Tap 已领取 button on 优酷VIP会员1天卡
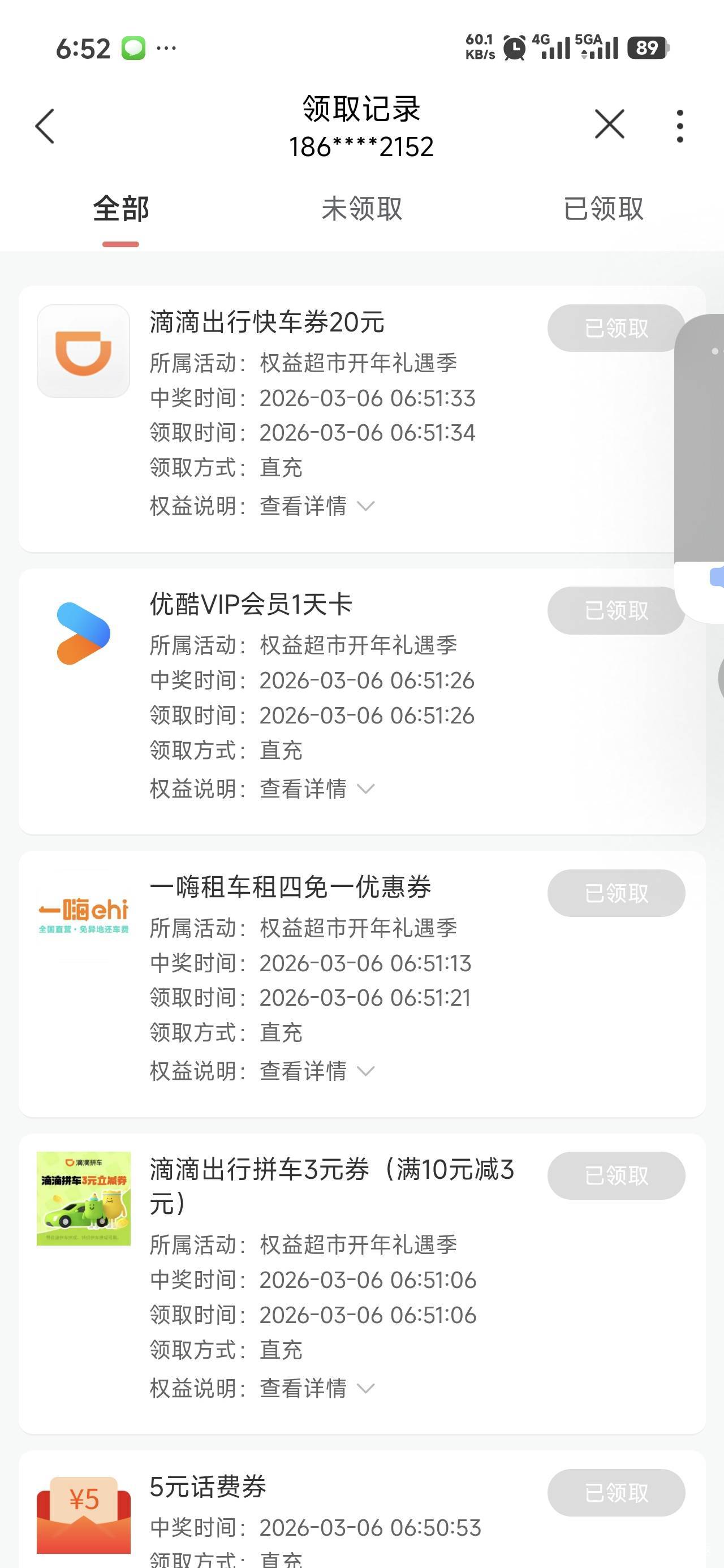The height and width of the screenshot is (1568, 724). pyautogui.click(x=615, y=610)
